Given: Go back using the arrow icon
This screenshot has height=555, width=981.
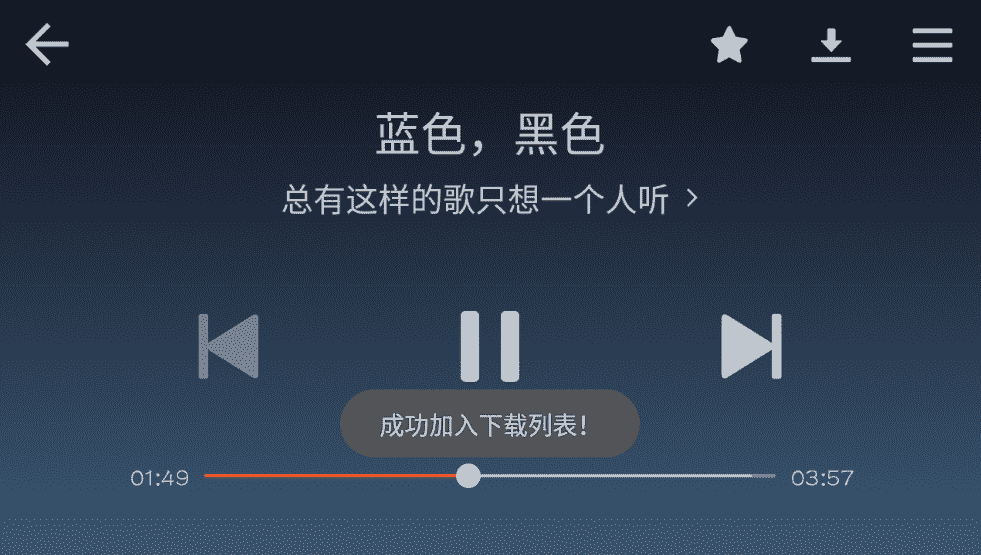Looking at the screenshot, I should [47, 45].
